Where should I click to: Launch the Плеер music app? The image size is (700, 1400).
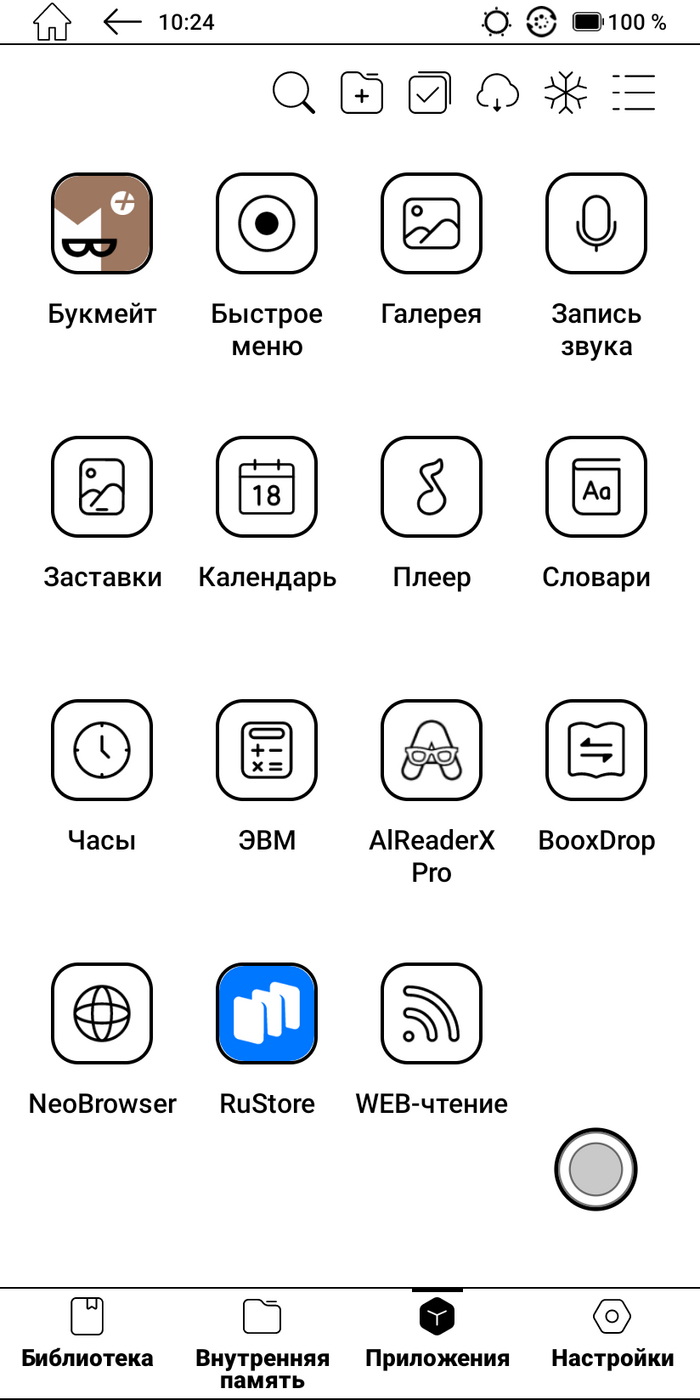(x=431, y=486)
